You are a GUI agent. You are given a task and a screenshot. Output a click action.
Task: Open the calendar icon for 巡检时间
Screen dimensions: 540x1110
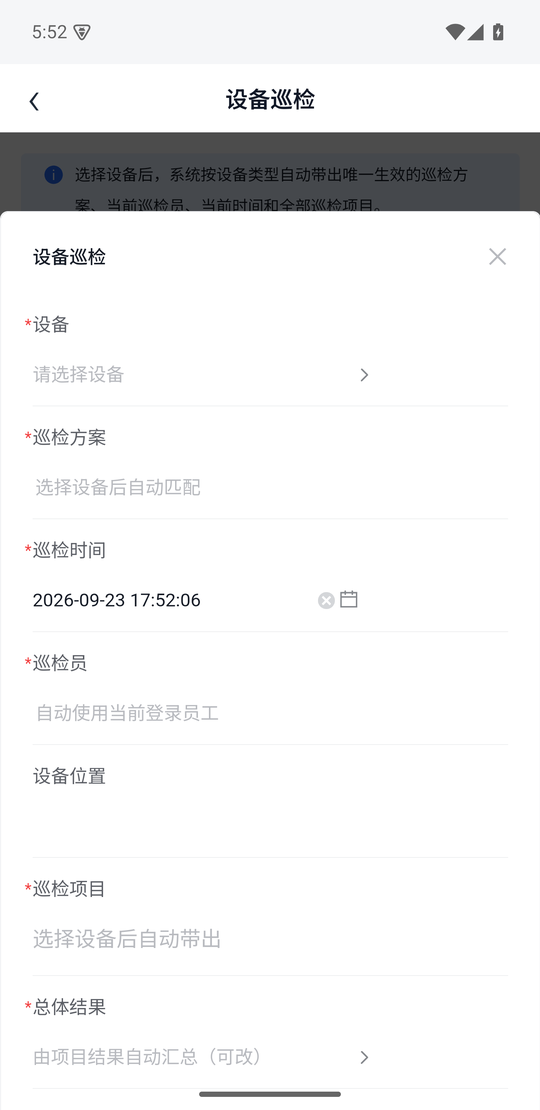(349, 600)
